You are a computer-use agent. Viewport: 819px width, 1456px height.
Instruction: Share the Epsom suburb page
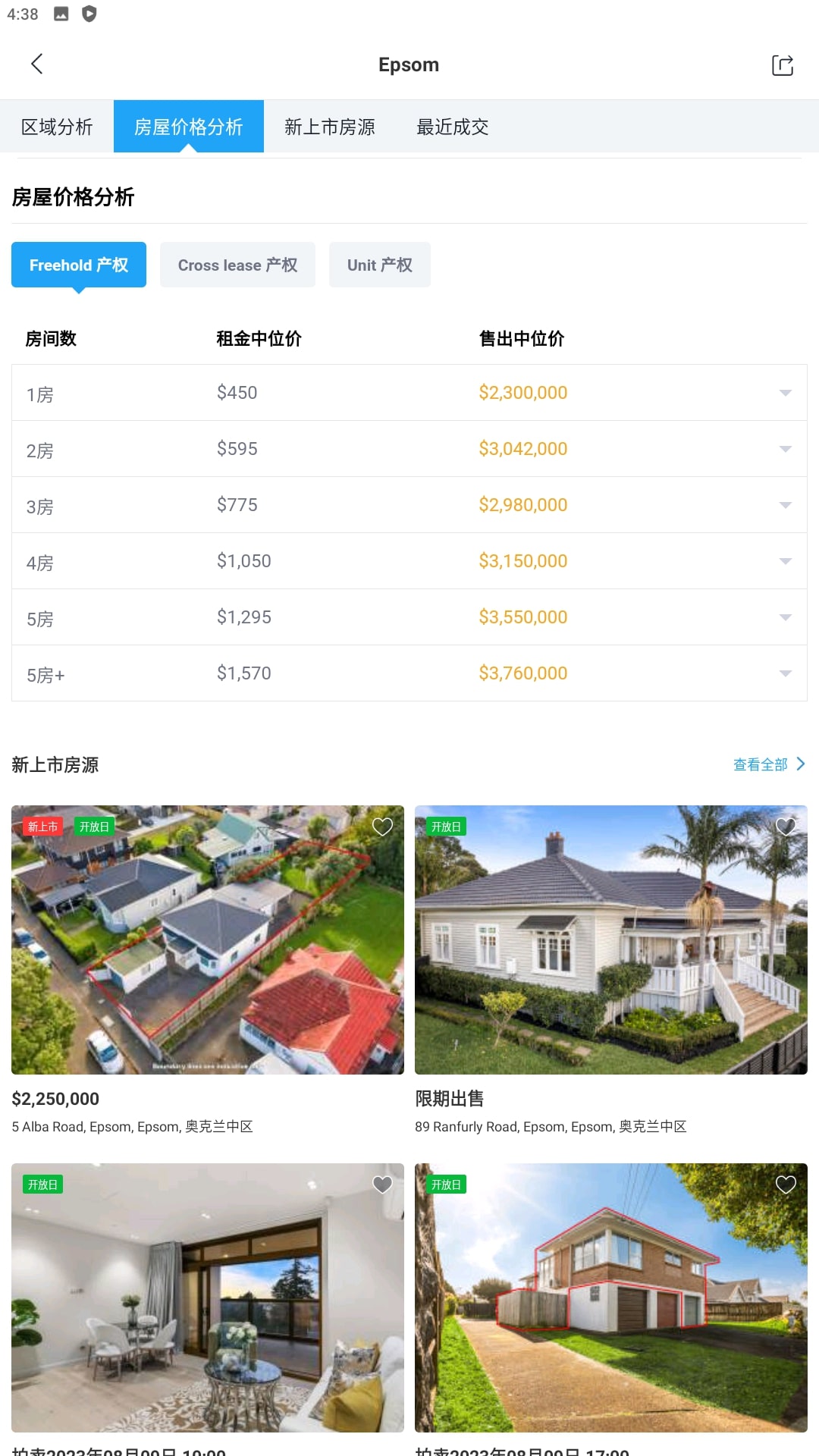click(782, 65)
